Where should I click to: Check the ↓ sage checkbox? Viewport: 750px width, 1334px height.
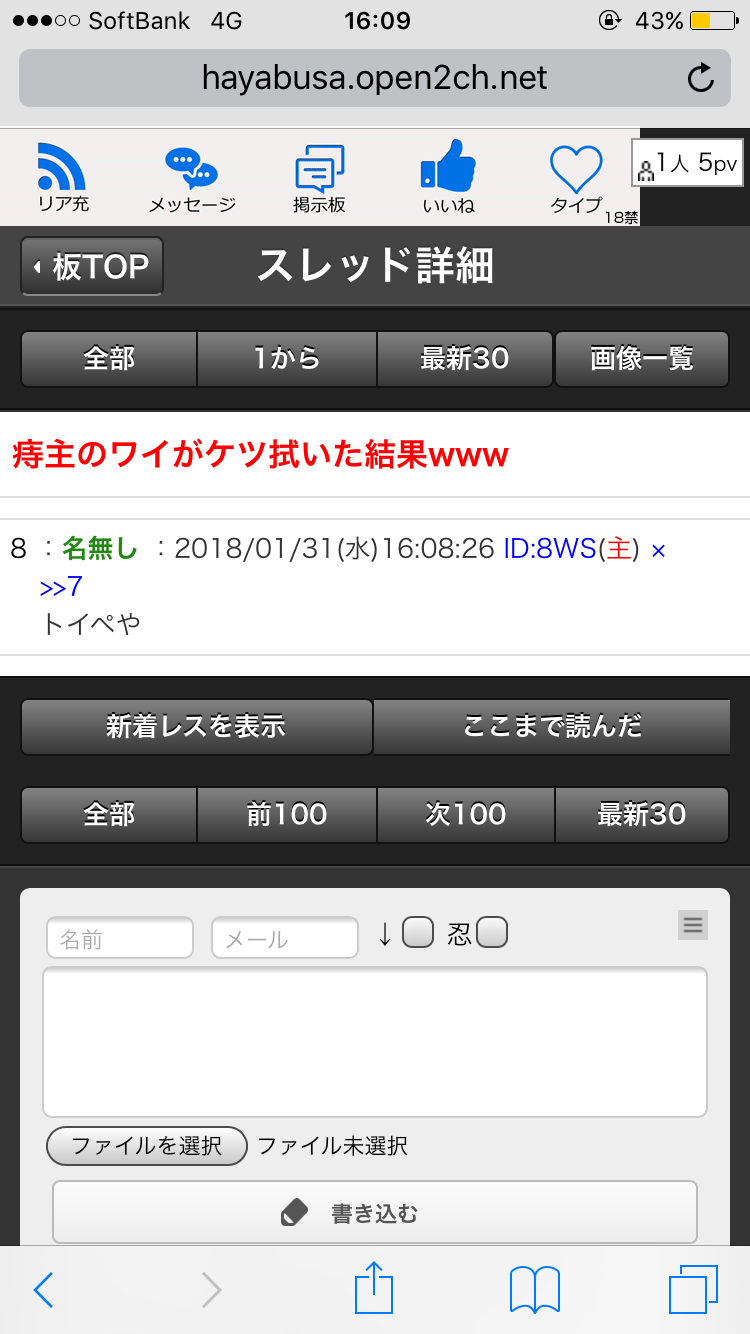pyautogui.click(x=417, y=934)
